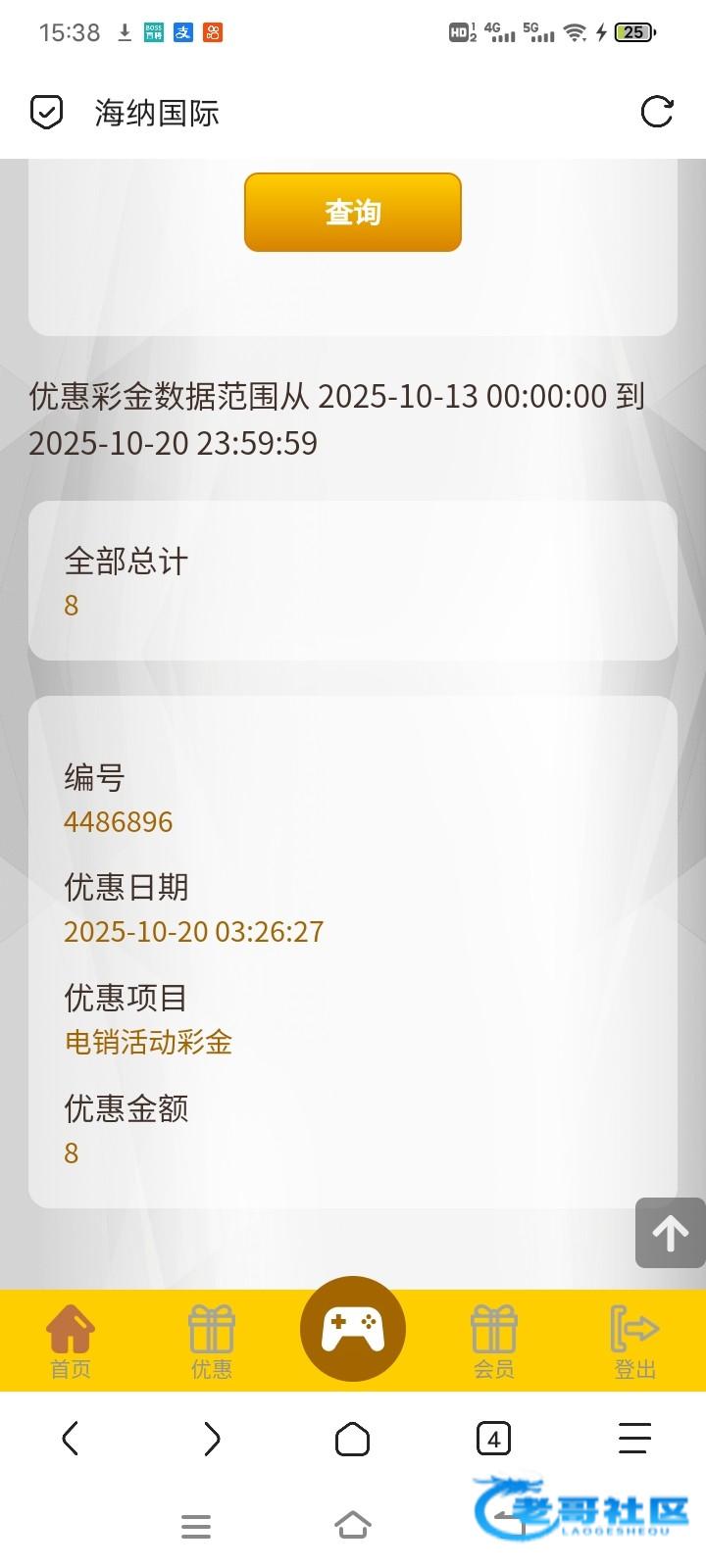The width and height of the screenshot is (706, 1568).
Task: Reload the page with the refresh icon
Action: (657, 112)
